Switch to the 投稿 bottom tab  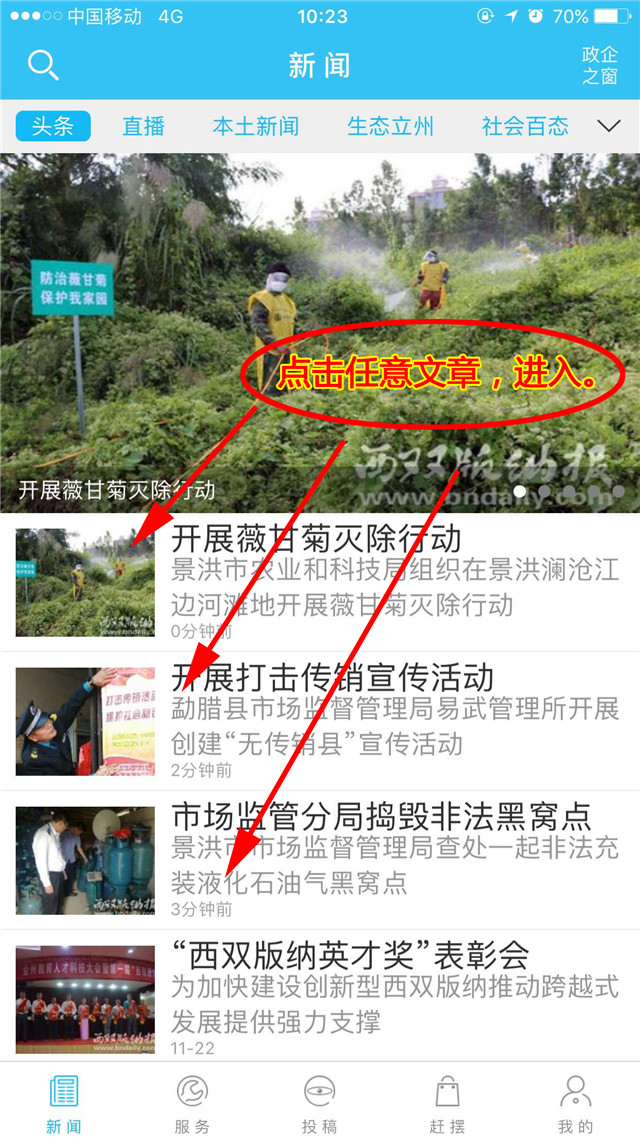click(x=320, y=1103)
